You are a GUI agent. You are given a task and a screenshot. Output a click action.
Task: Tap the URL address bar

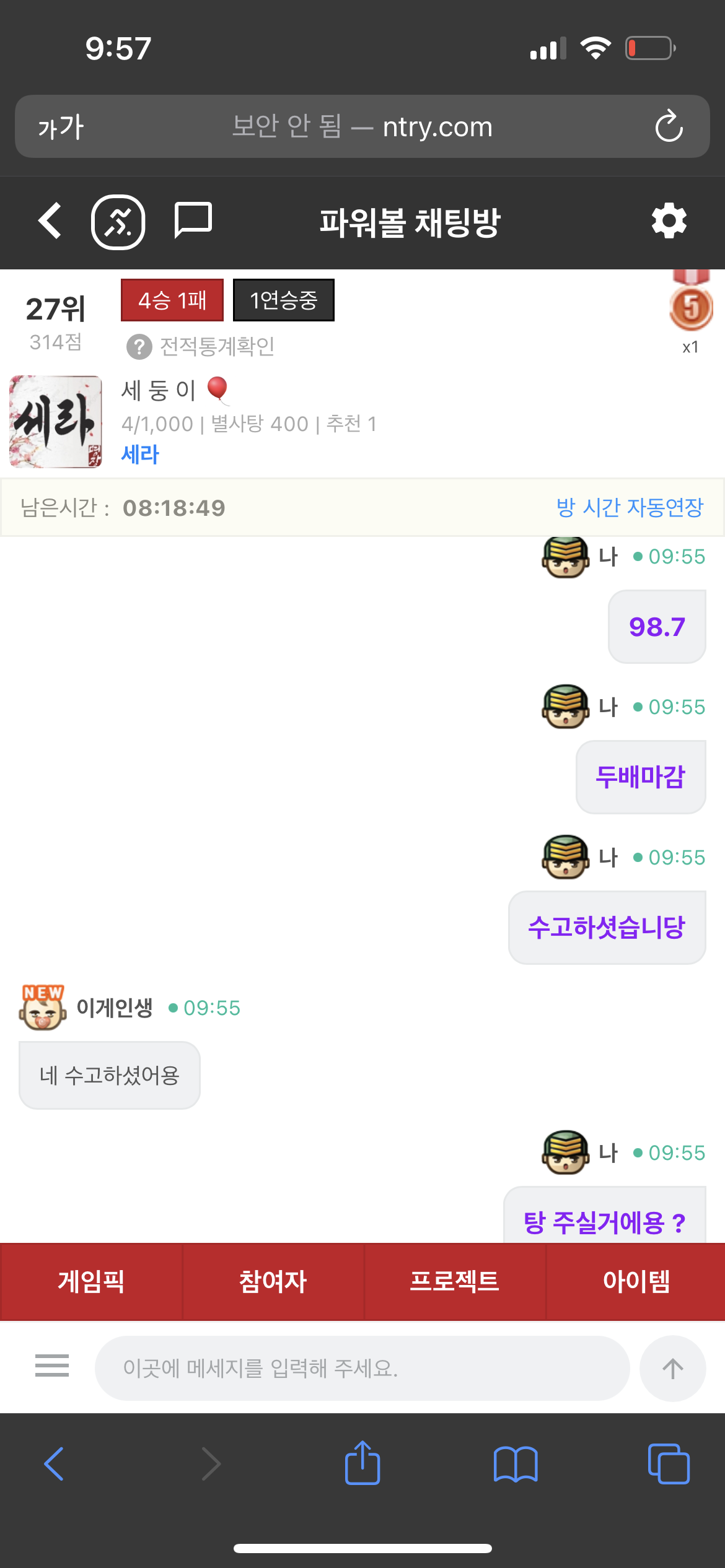click(x=362, y=127)
